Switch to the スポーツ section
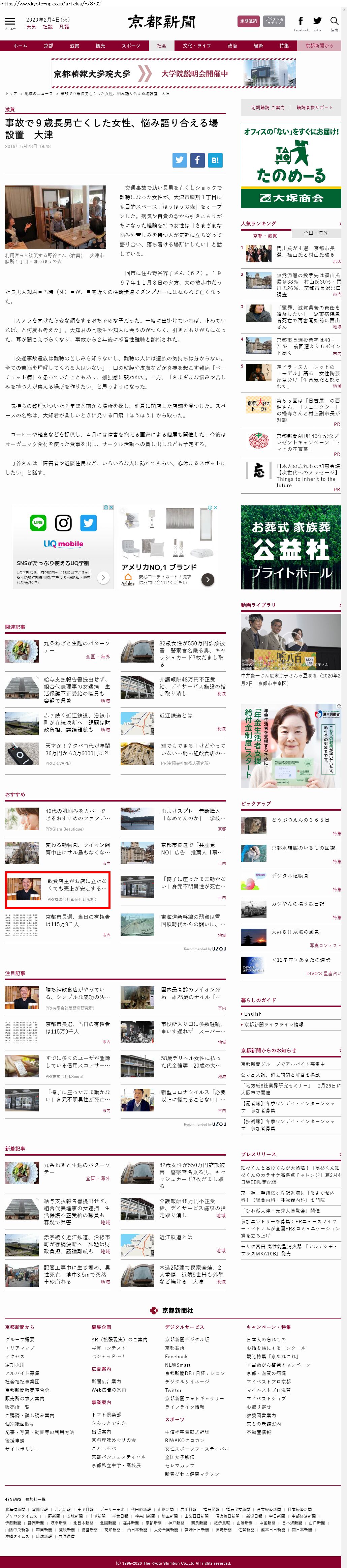The height and width of the screenshot is (1568, 347). click(131, 46)
